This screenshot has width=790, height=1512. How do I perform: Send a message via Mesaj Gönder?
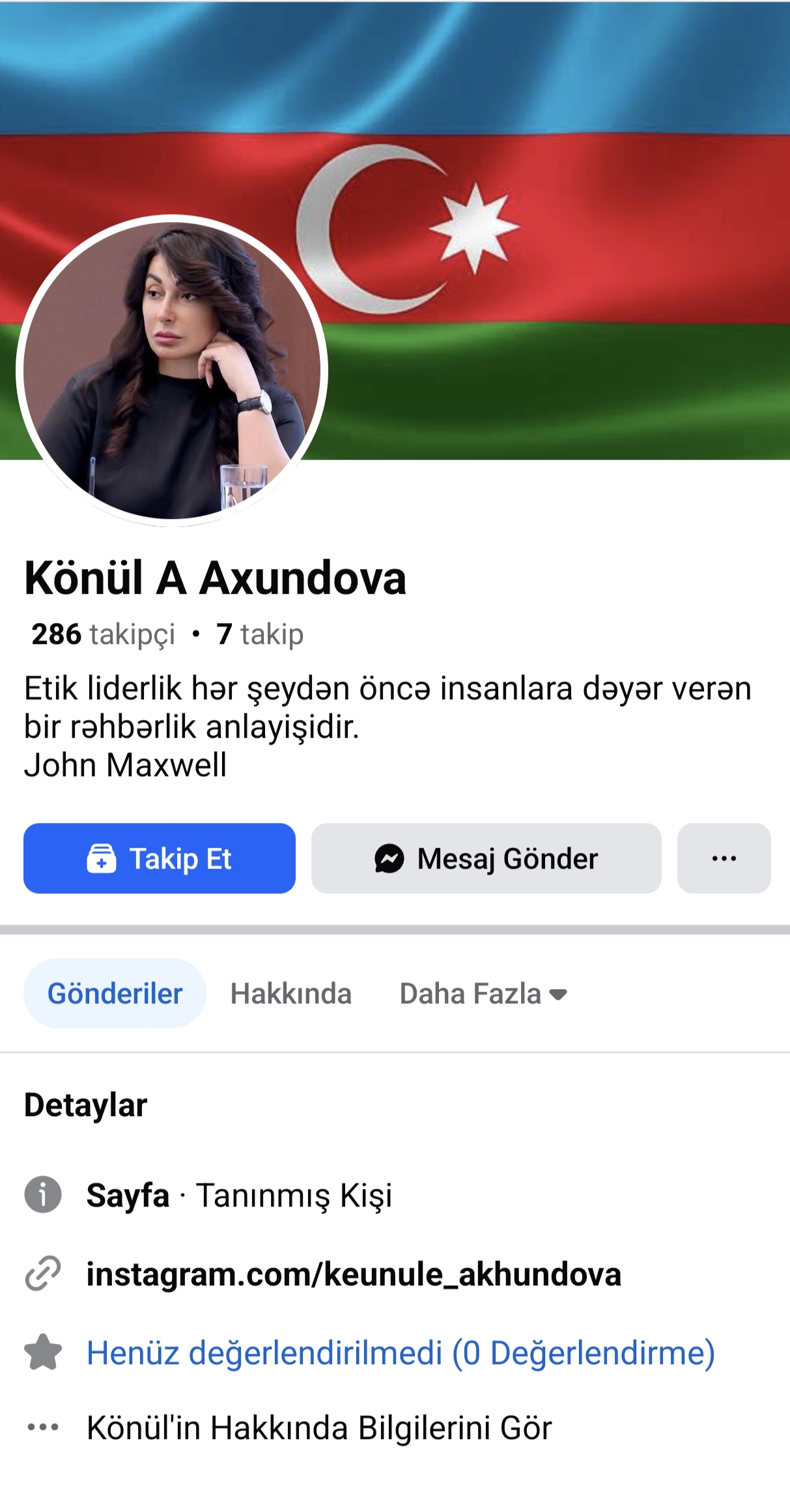pyautogui.click(x=486, y=858)
